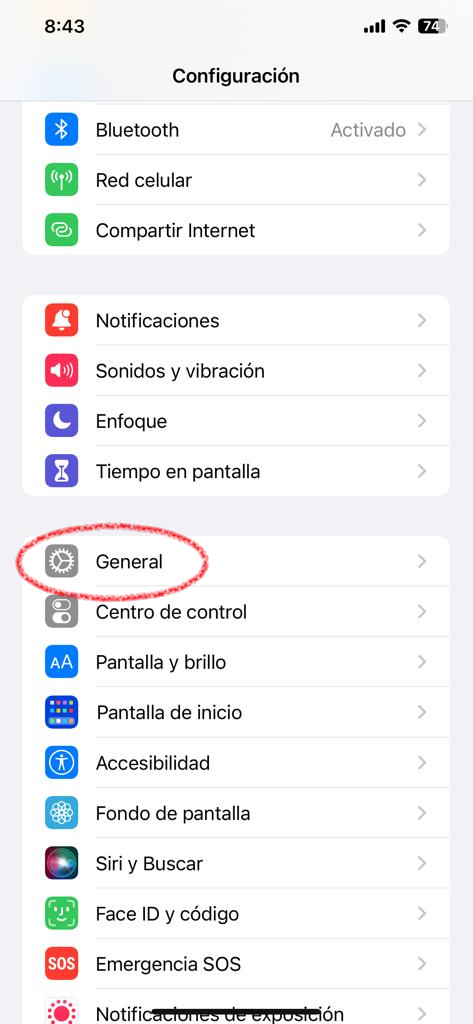
Task: Select Fondo de pantalla
Action: (x=236, y=812)
